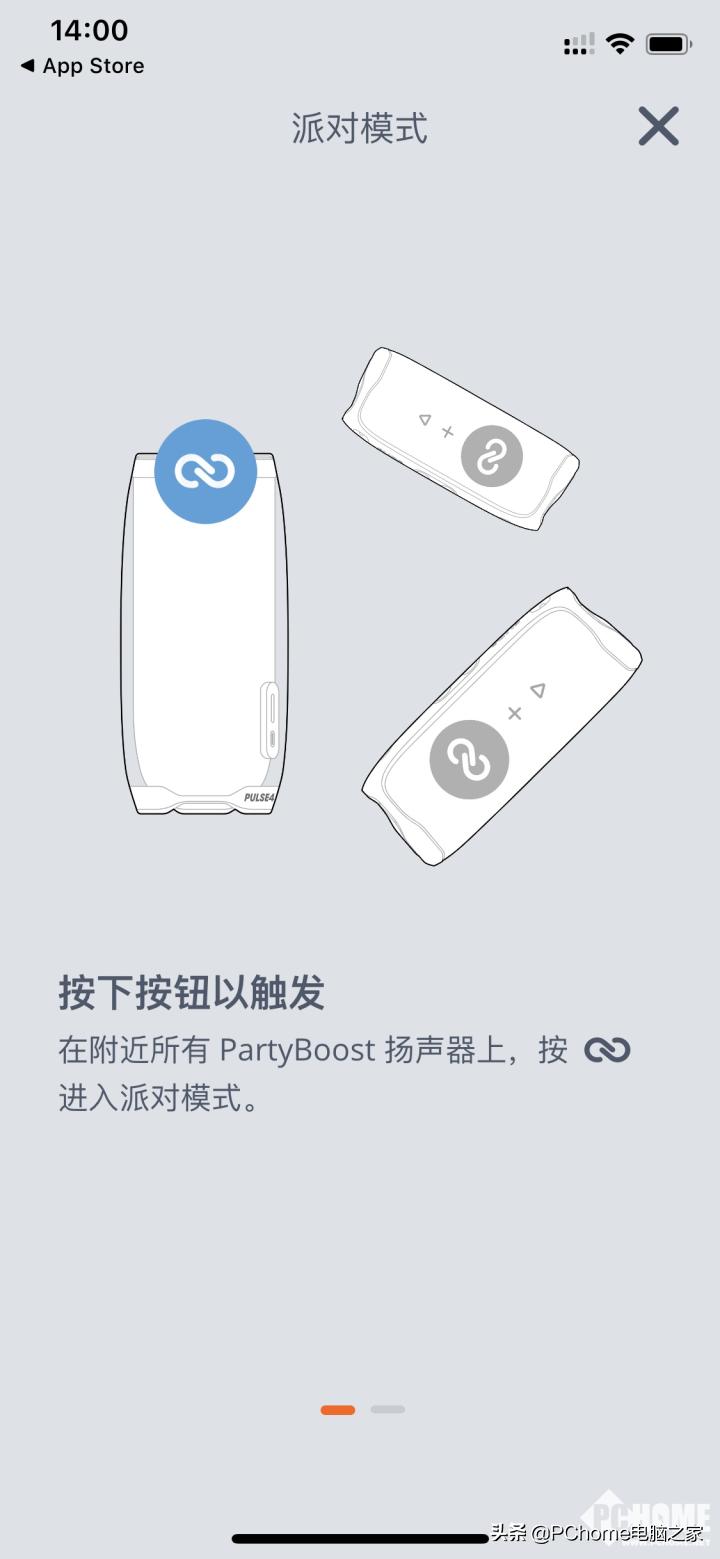Select the second tutorial page dot
Screen dimensions: 720x1559
pos(386,1409)
